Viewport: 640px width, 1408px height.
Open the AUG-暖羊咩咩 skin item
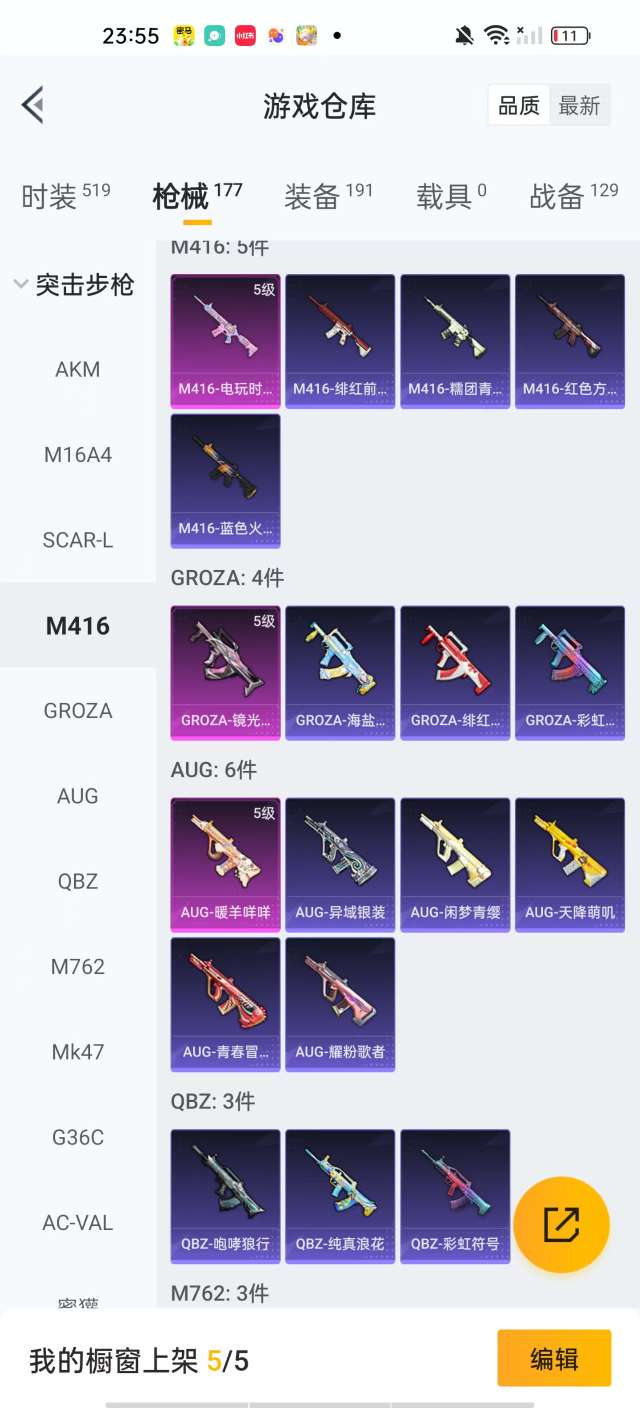(225, 864)
